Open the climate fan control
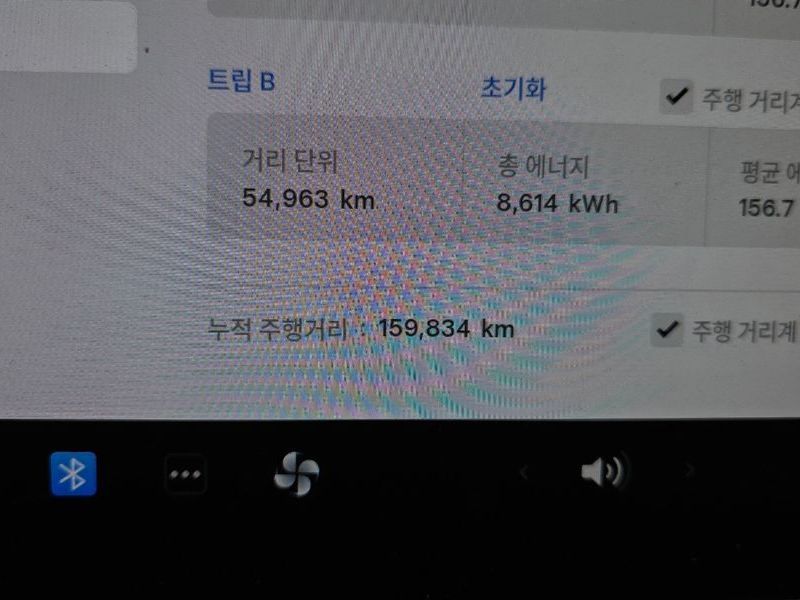The height and width of the screenshot is (600, 800). tap(296, 474)
